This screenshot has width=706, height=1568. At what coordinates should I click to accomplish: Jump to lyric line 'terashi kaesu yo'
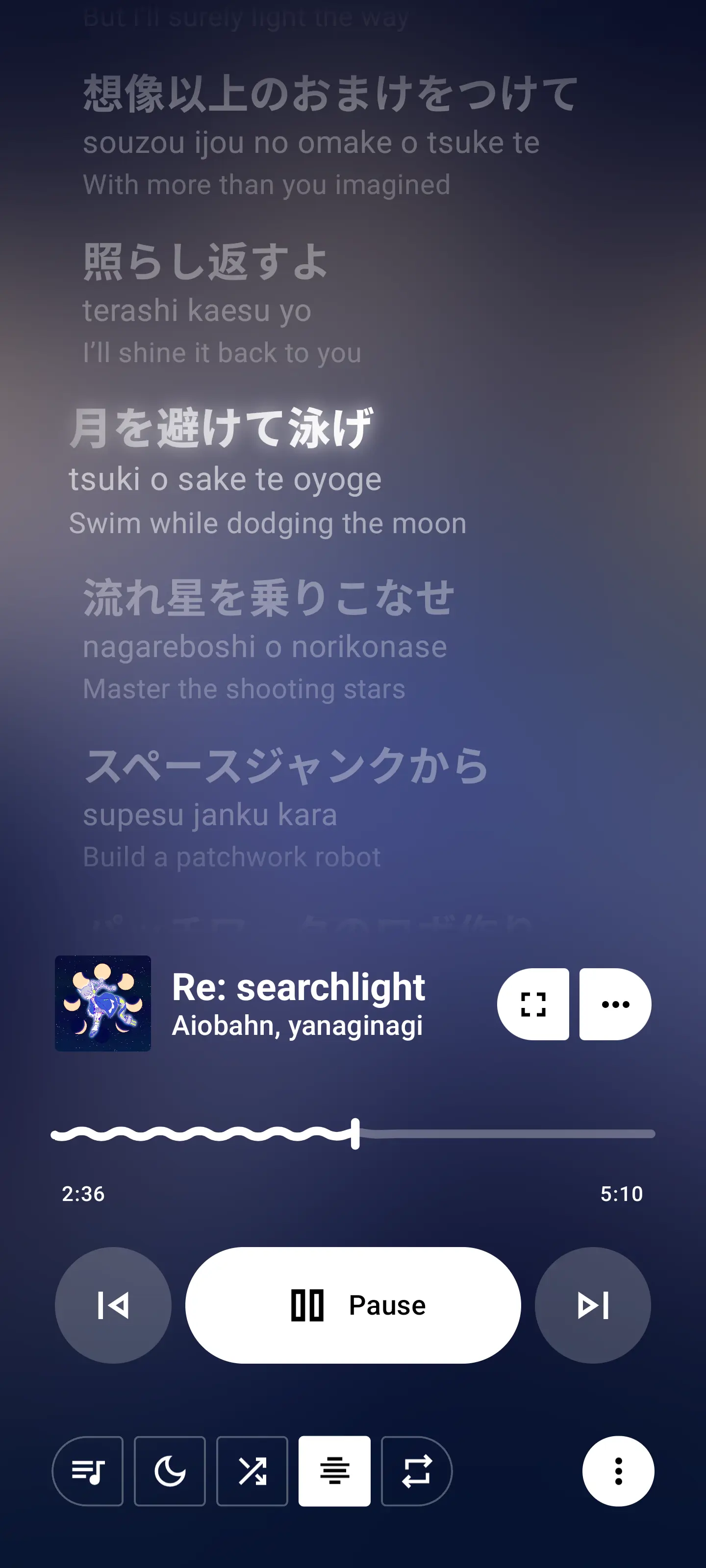[x=197, y=310]
